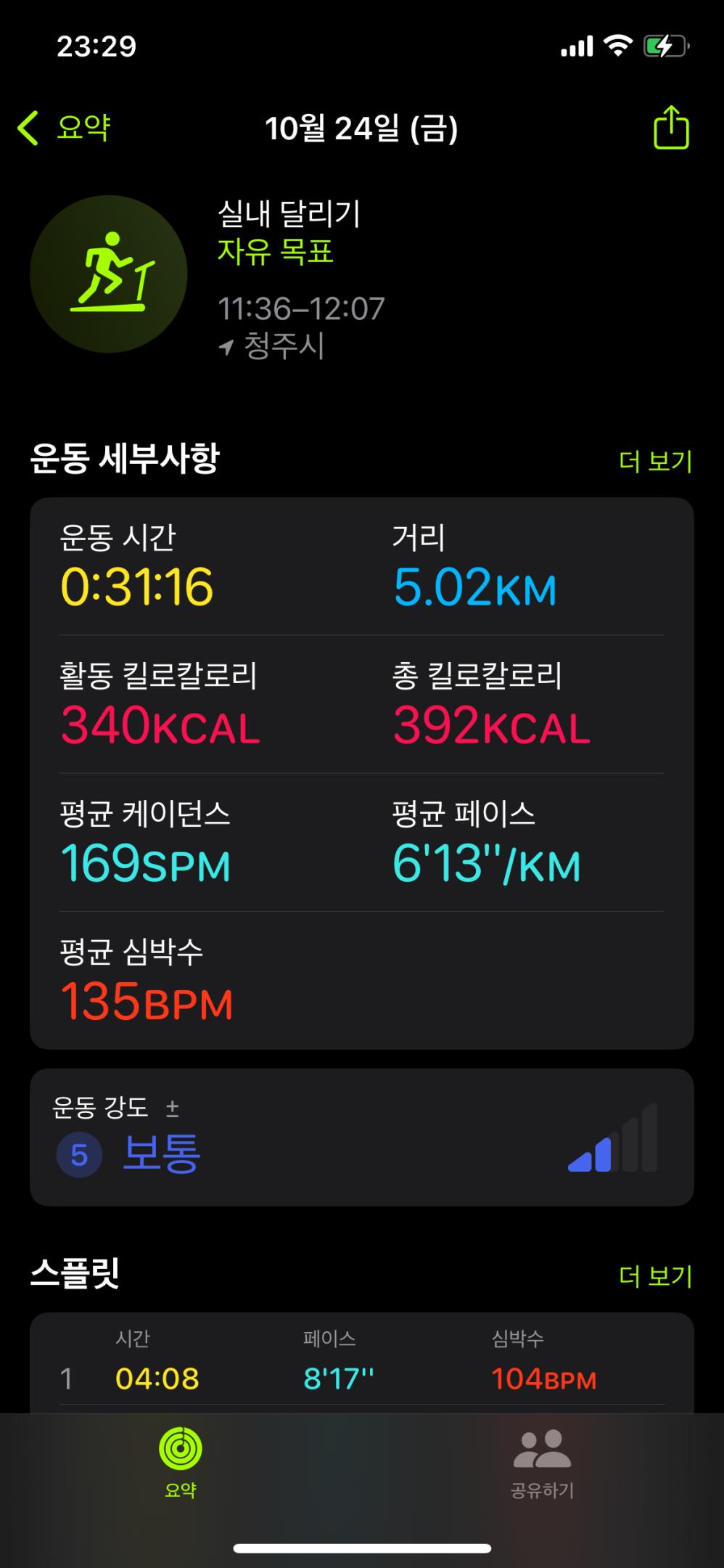This screenshot has height=1568, width=724.
Task: Switch to the 요약 tab
Action: [181, 1461]
